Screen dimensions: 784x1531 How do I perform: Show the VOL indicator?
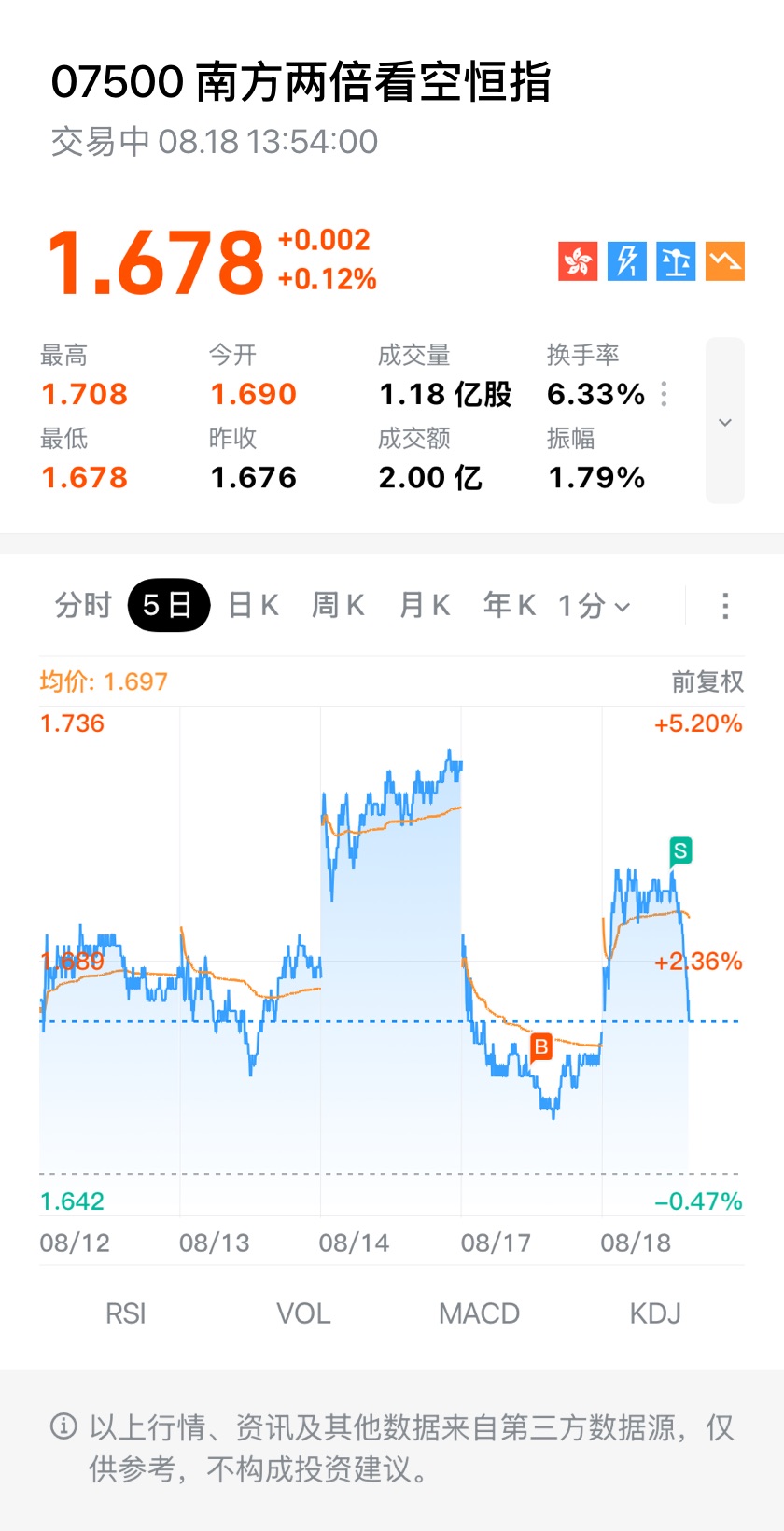click(303, 1313)
